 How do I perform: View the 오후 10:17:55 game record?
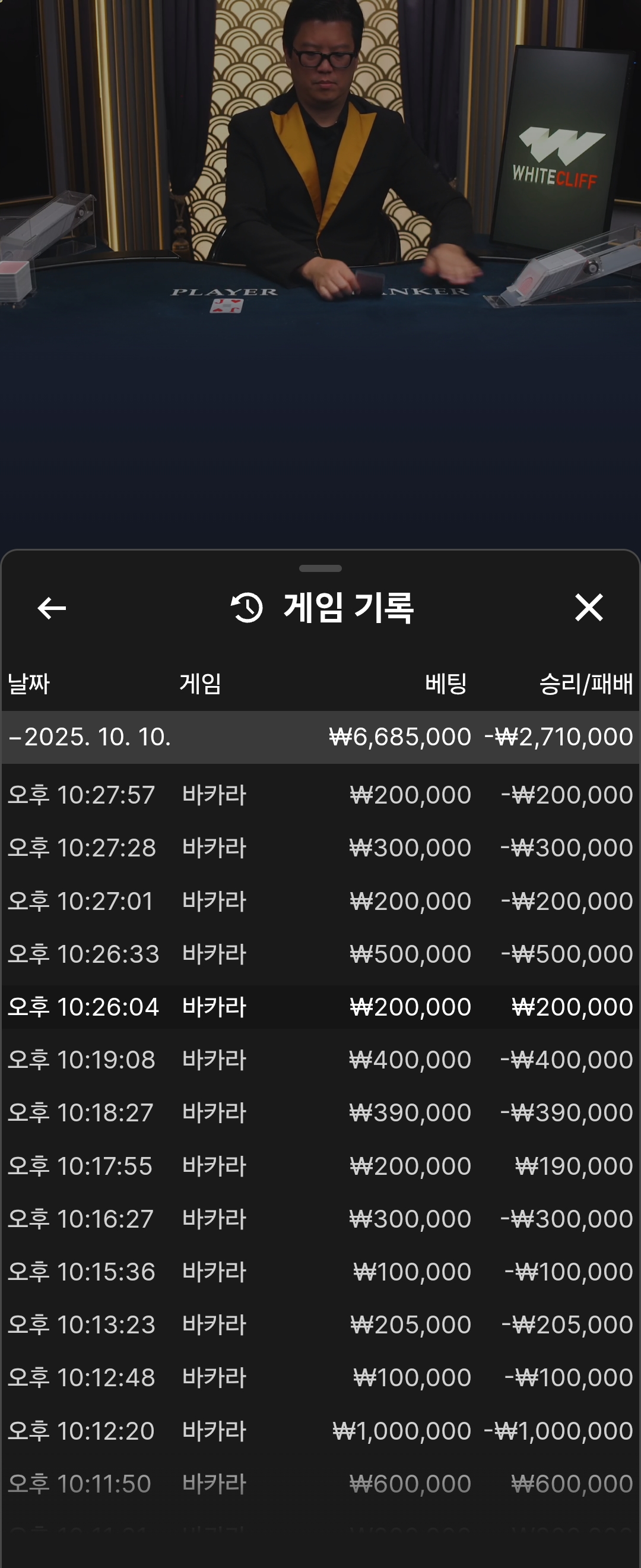[320, 1166]
